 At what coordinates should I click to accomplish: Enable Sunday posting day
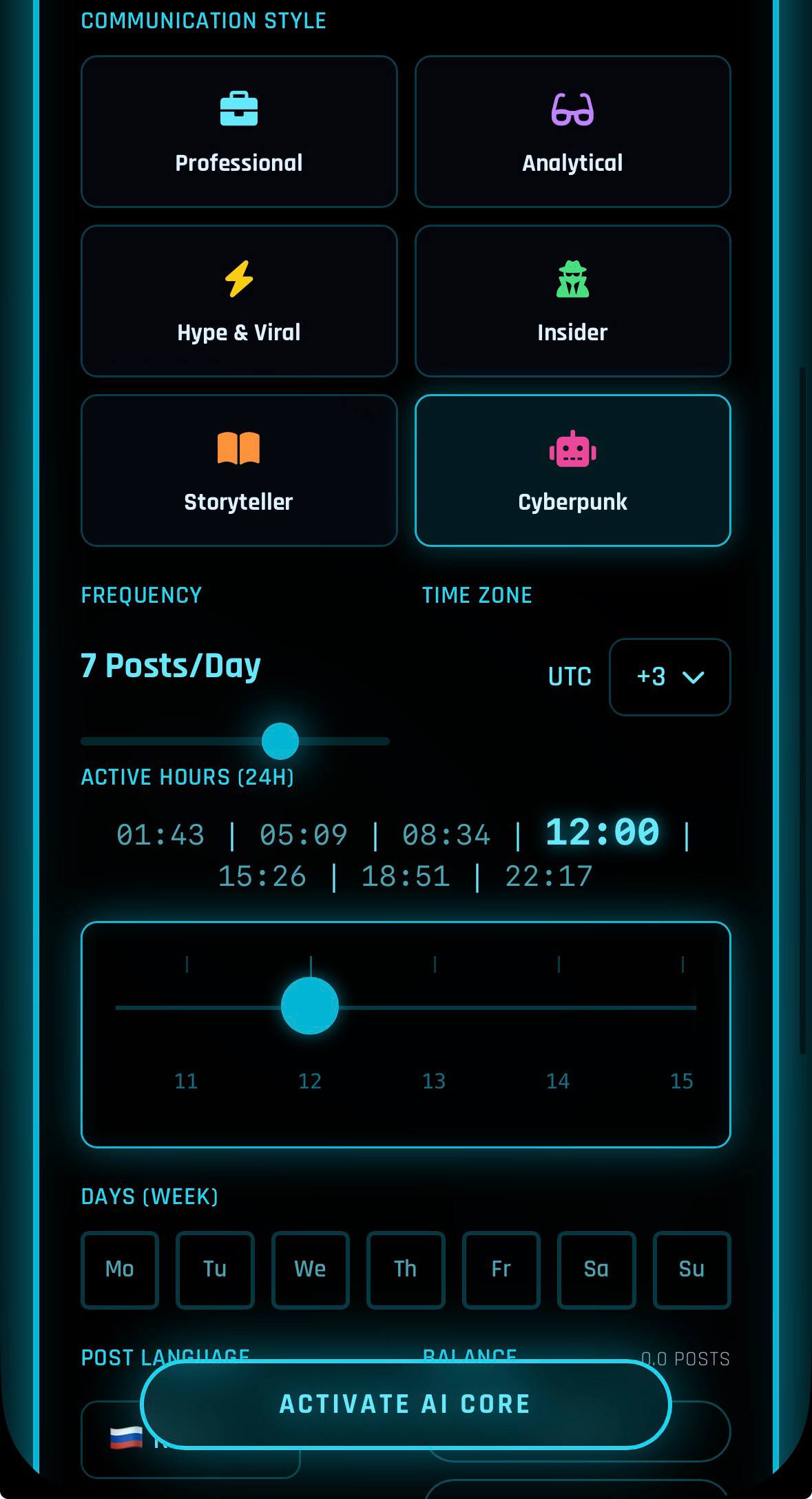pos(691,1270)
